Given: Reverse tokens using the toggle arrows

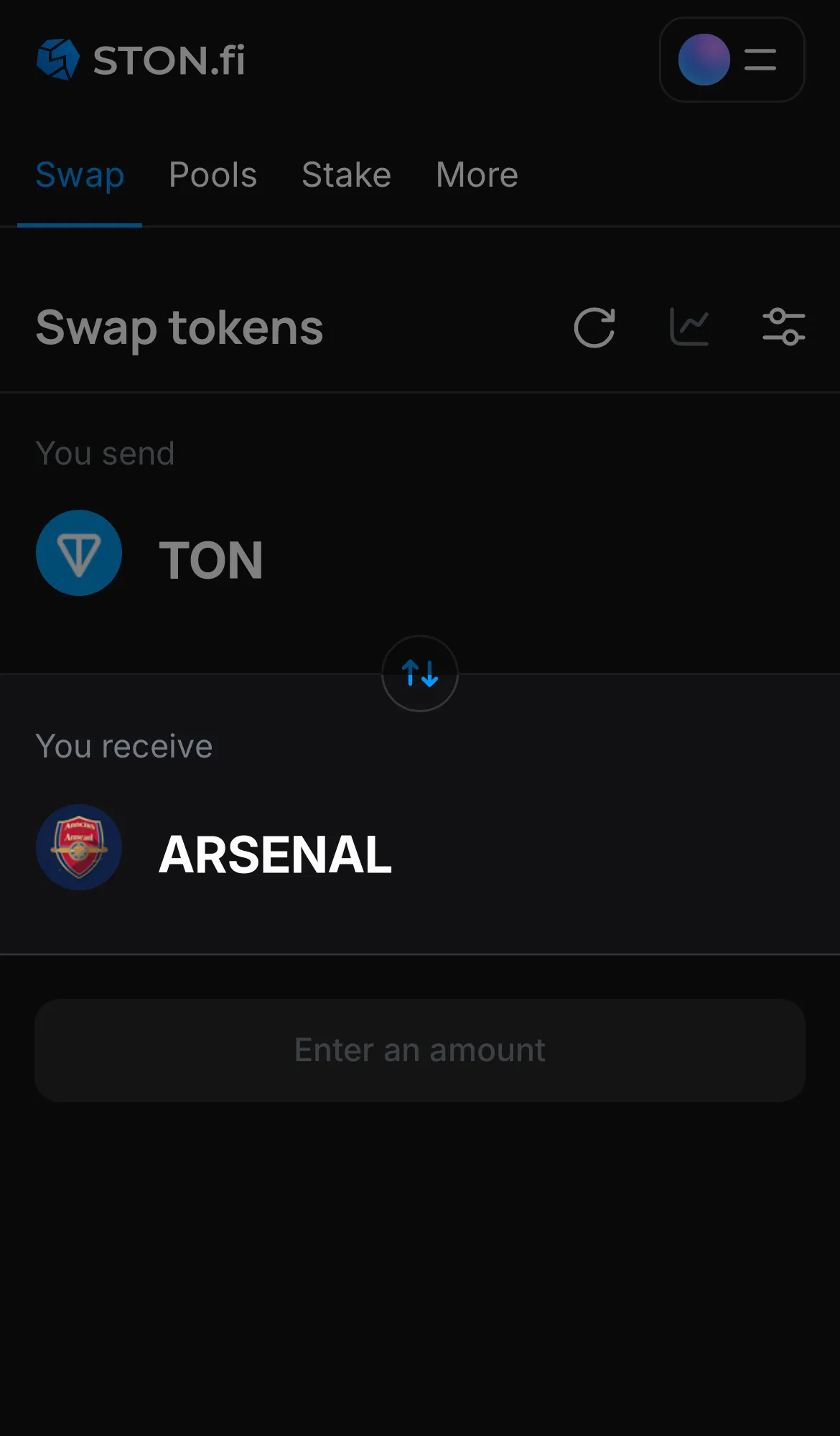Looking at the screenshot, I should pos(419,673).
